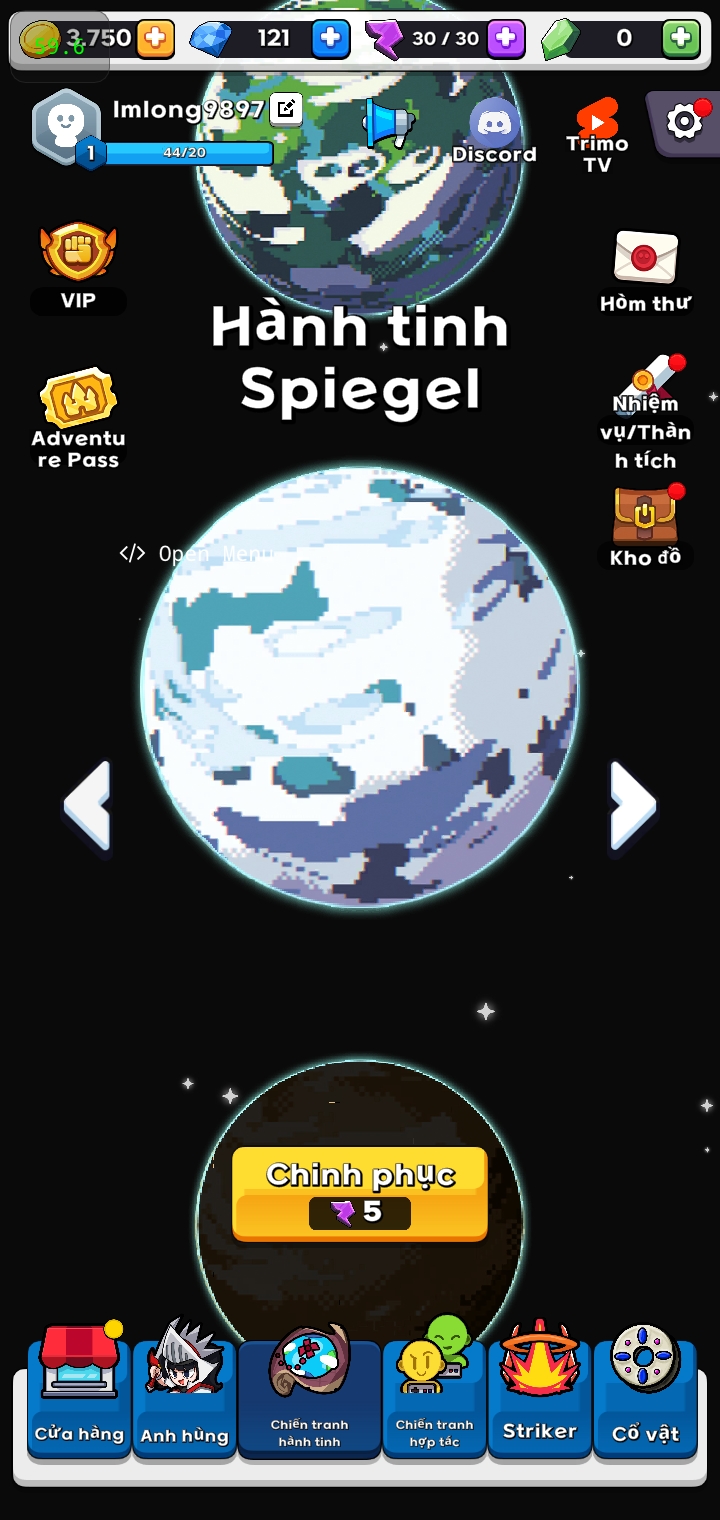Select the Striker tab
The image size is (720, 1520).
click(540, 1395)
